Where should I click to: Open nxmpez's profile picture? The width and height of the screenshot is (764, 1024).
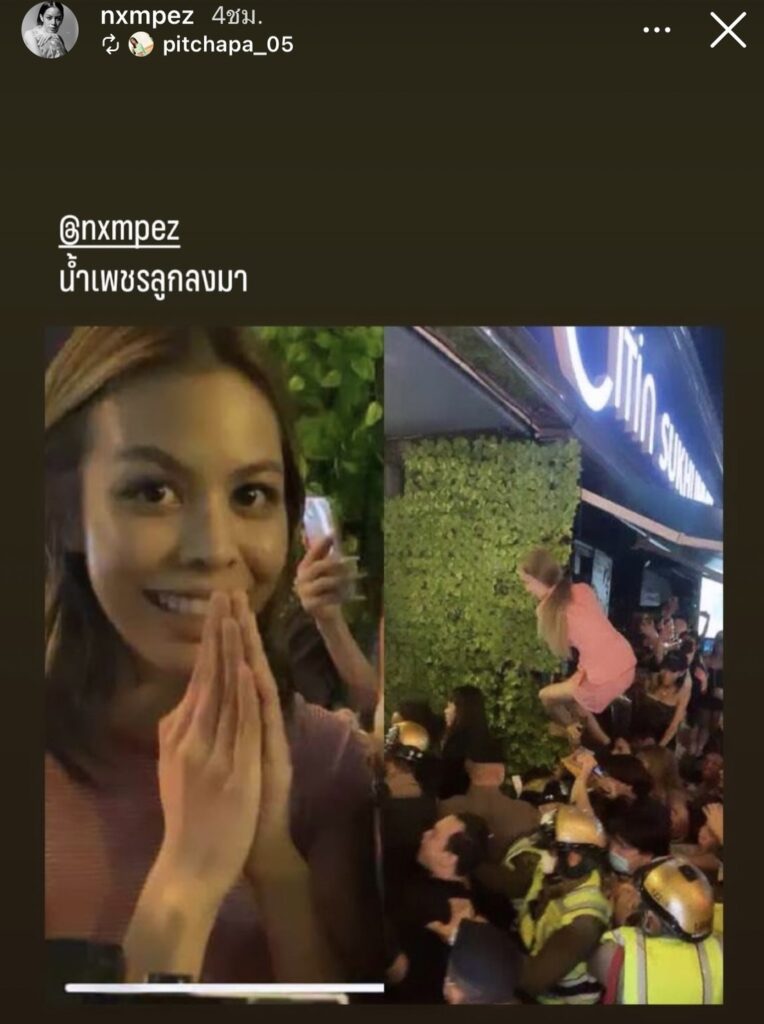49,30
